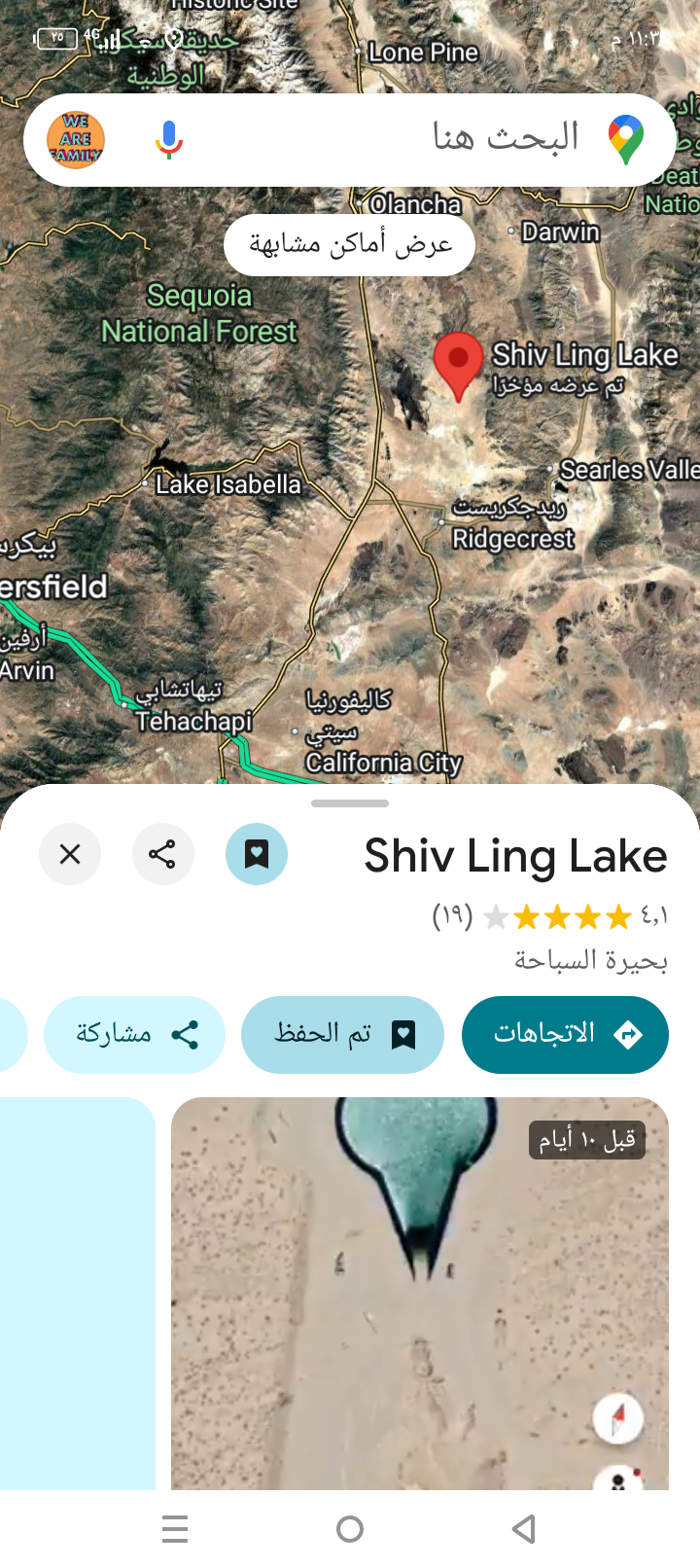Open the account profile picture
This screenshot has width=700, height=1568.
tap(76, 140)
